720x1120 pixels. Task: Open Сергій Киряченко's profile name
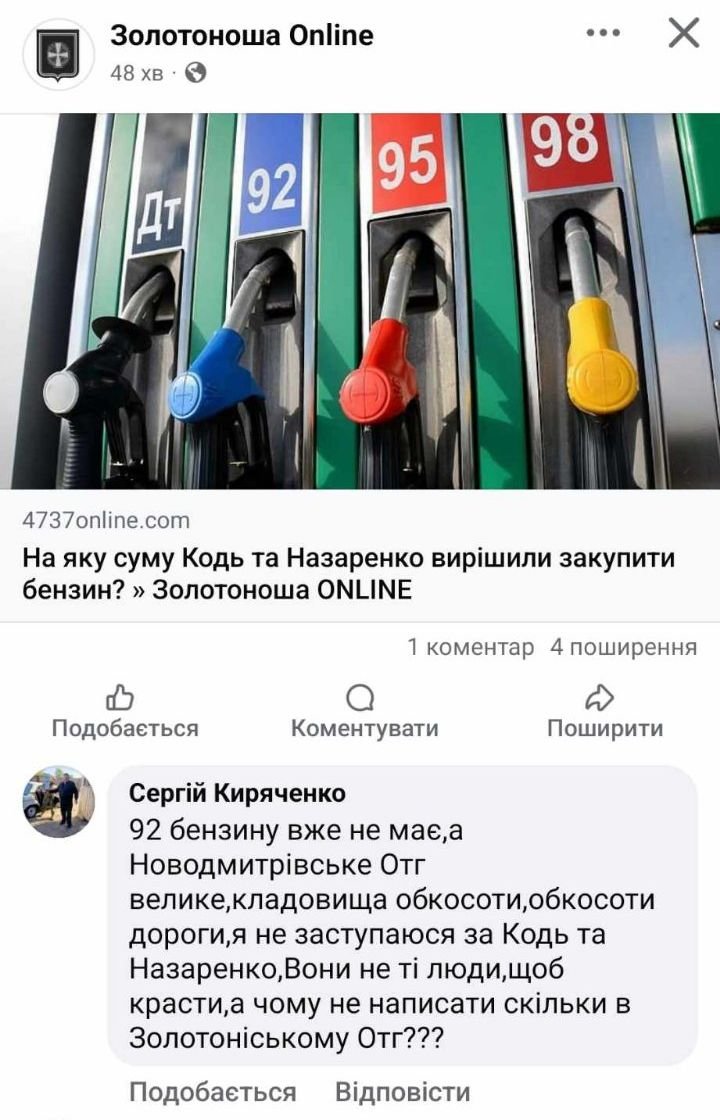(238, 794)
